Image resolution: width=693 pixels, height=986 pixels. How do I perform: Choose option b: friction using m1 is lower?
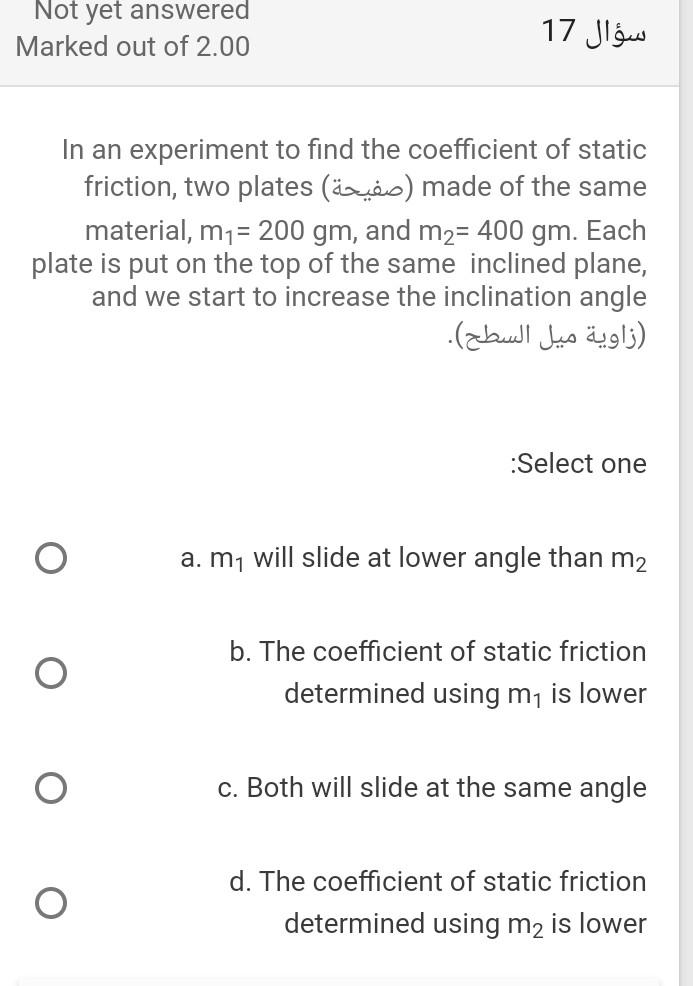point(51,673)
